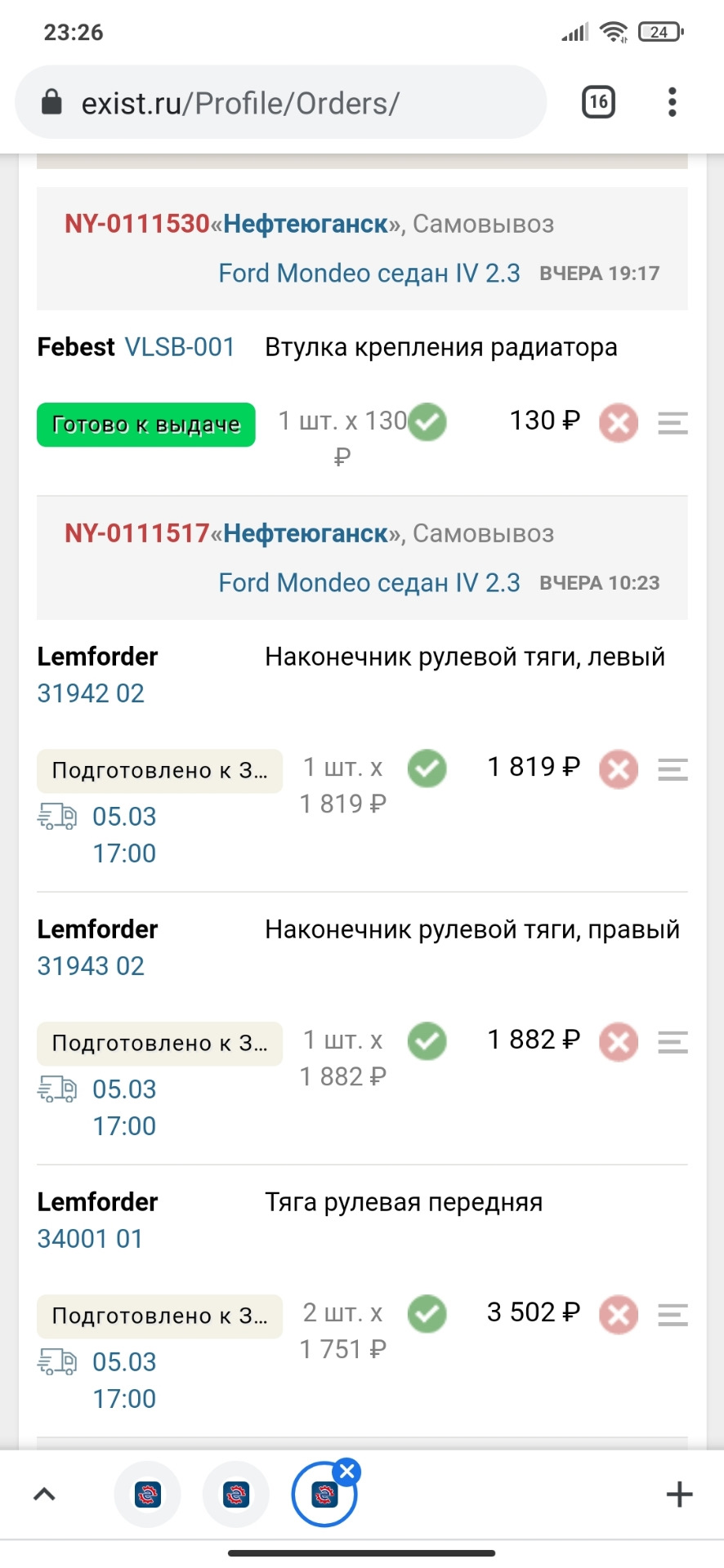724x1568 pixels.
Task: Remove the 3 502 ₽ steering rod item
Action: click(619, 1315)
